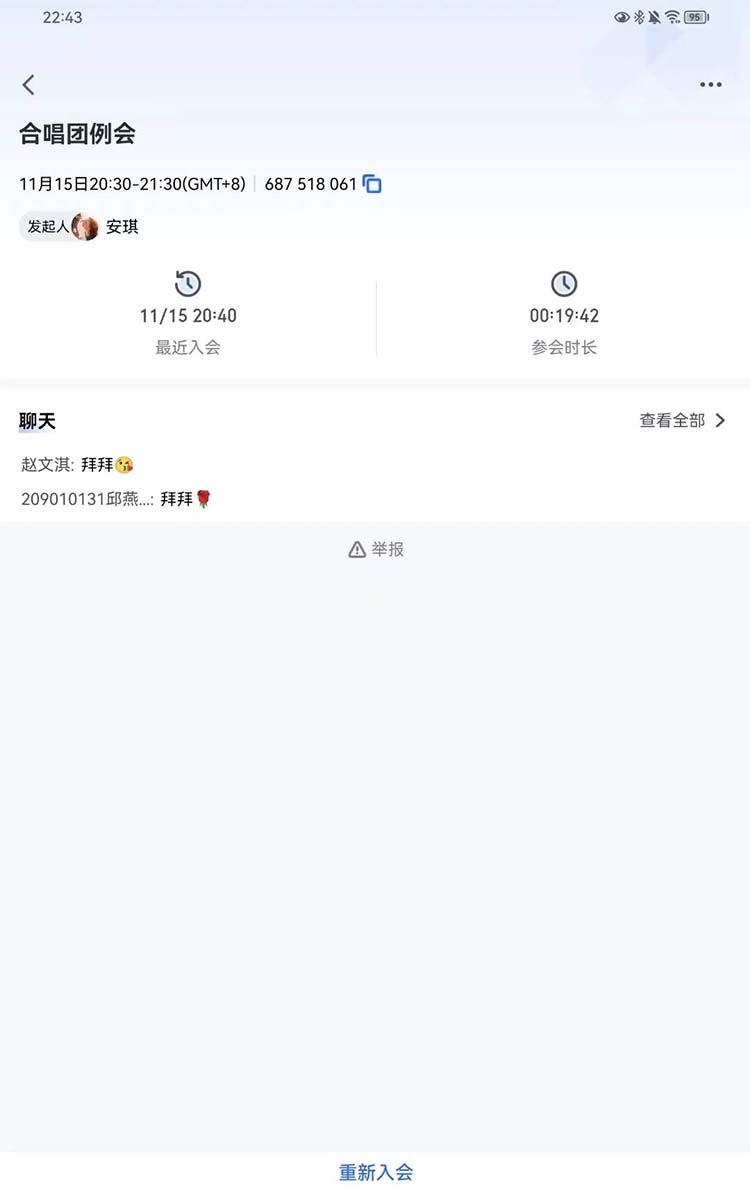
Task: Report this meeting via 举报
Action: [376, 549]
